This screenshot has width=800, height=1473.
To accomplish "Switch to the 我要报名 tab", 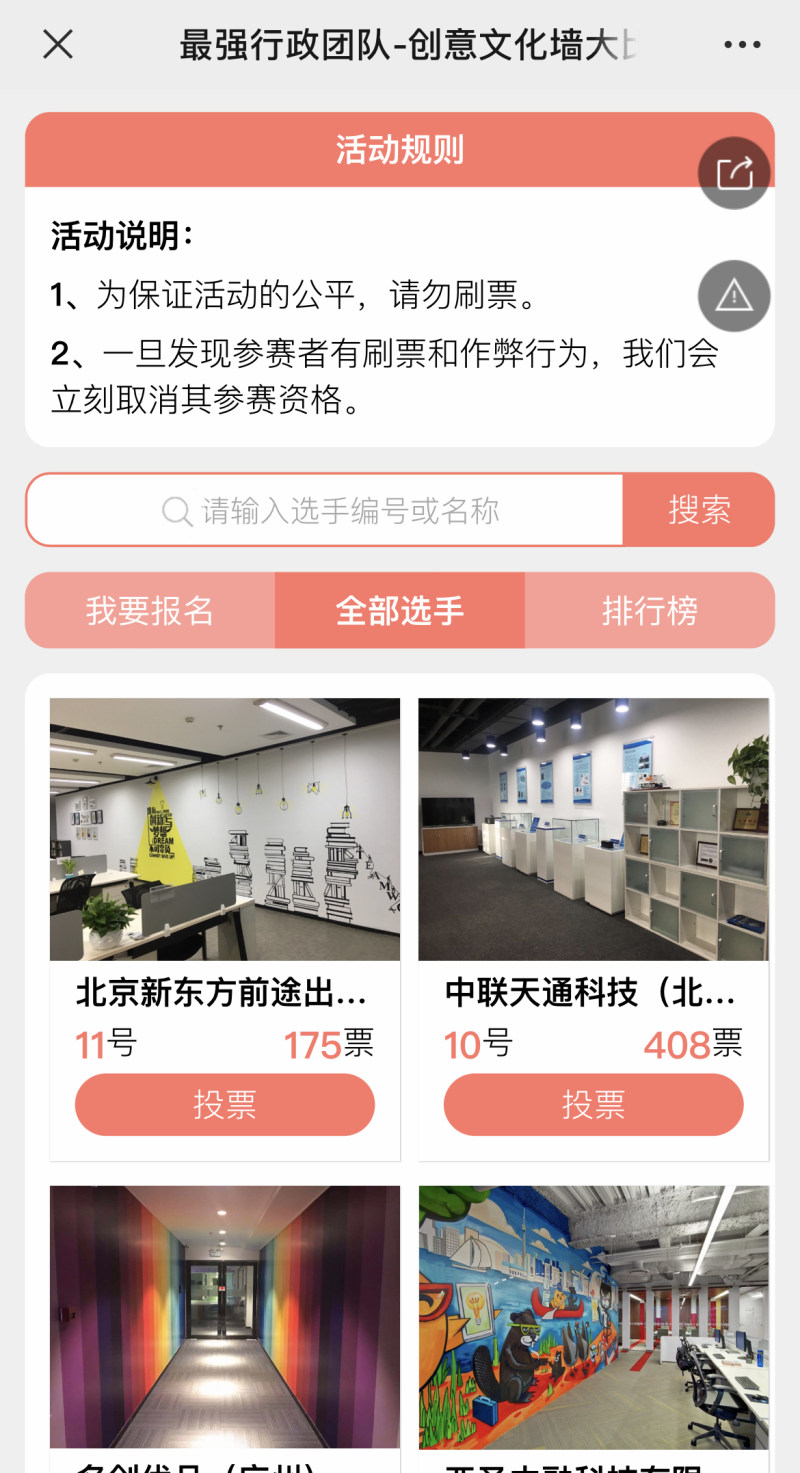I will [150, 610].
